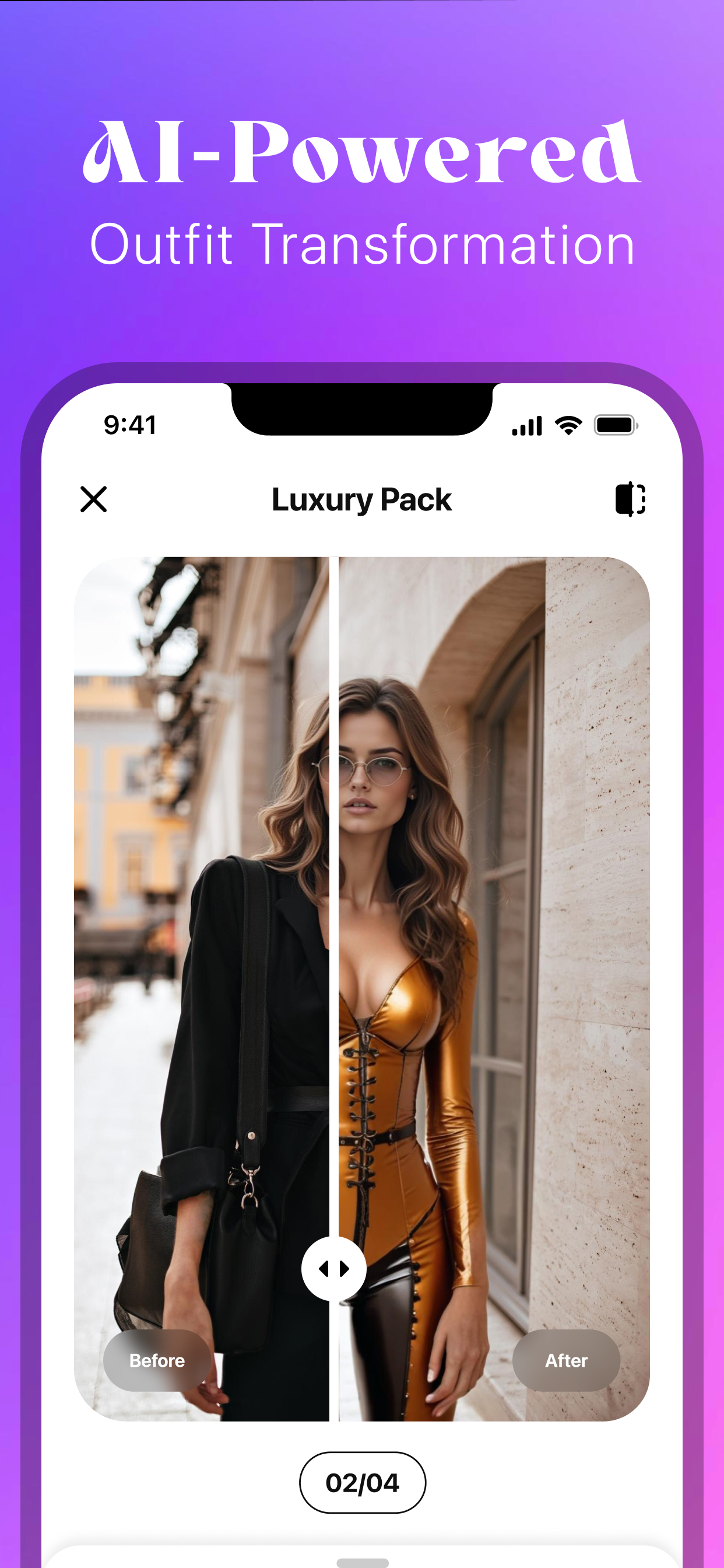Tap the Wi-Fi icon in the status bar
This screenshot has width=724, height=1568.
pyautogui.click(x=568, y=425)
